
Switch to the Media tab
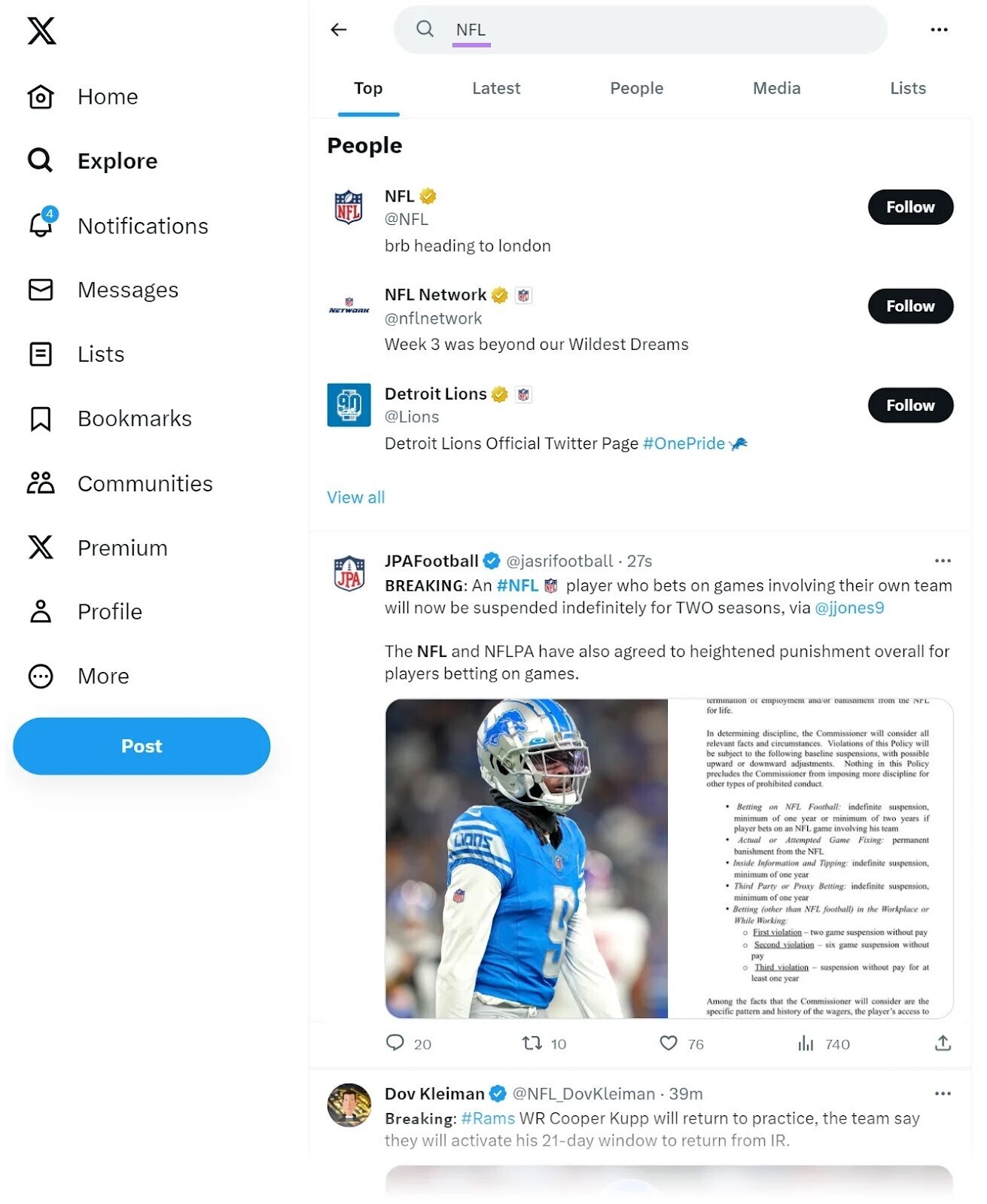click(776, 88)
